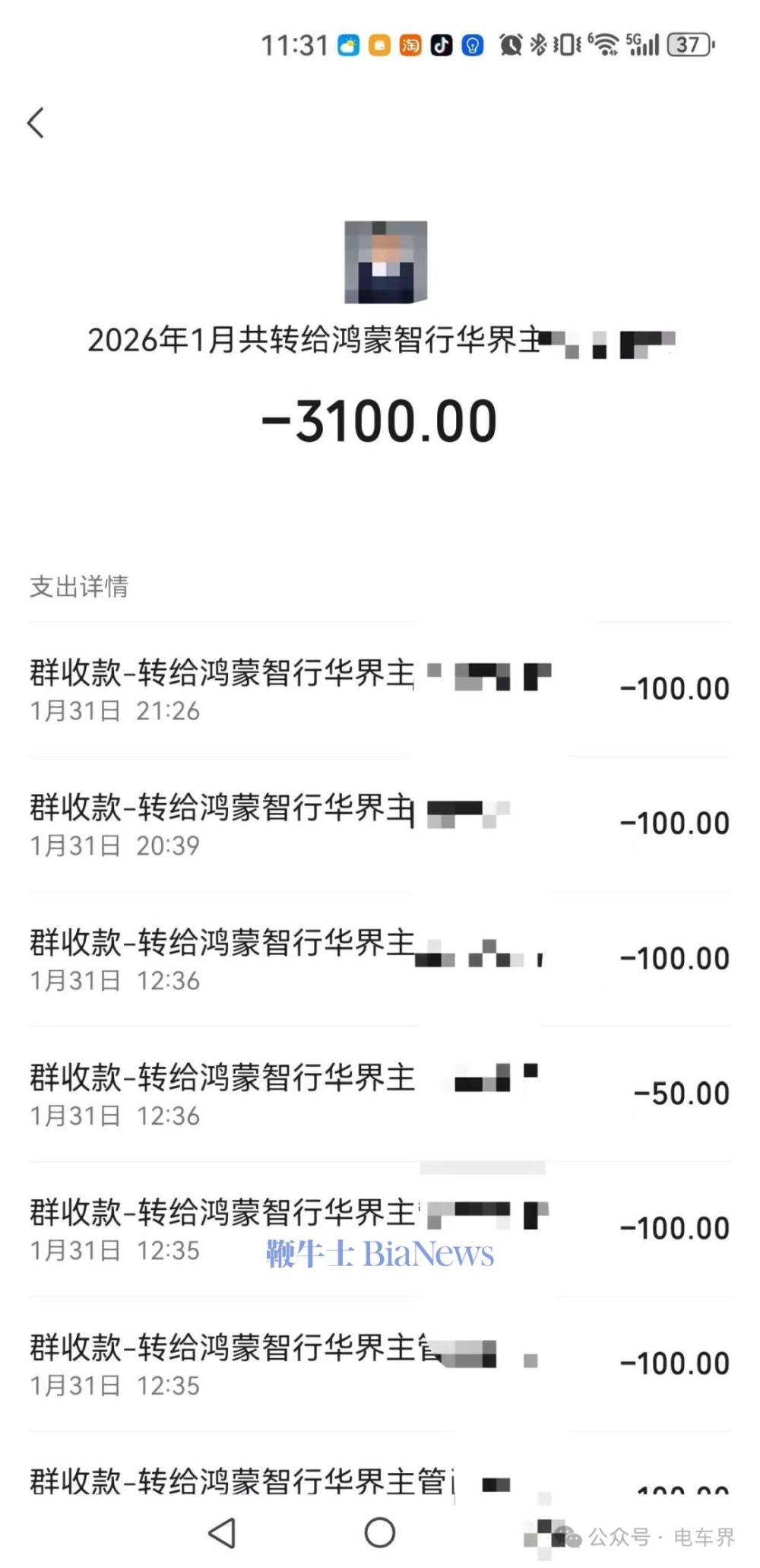Tap the back arrow at top left

36,122
